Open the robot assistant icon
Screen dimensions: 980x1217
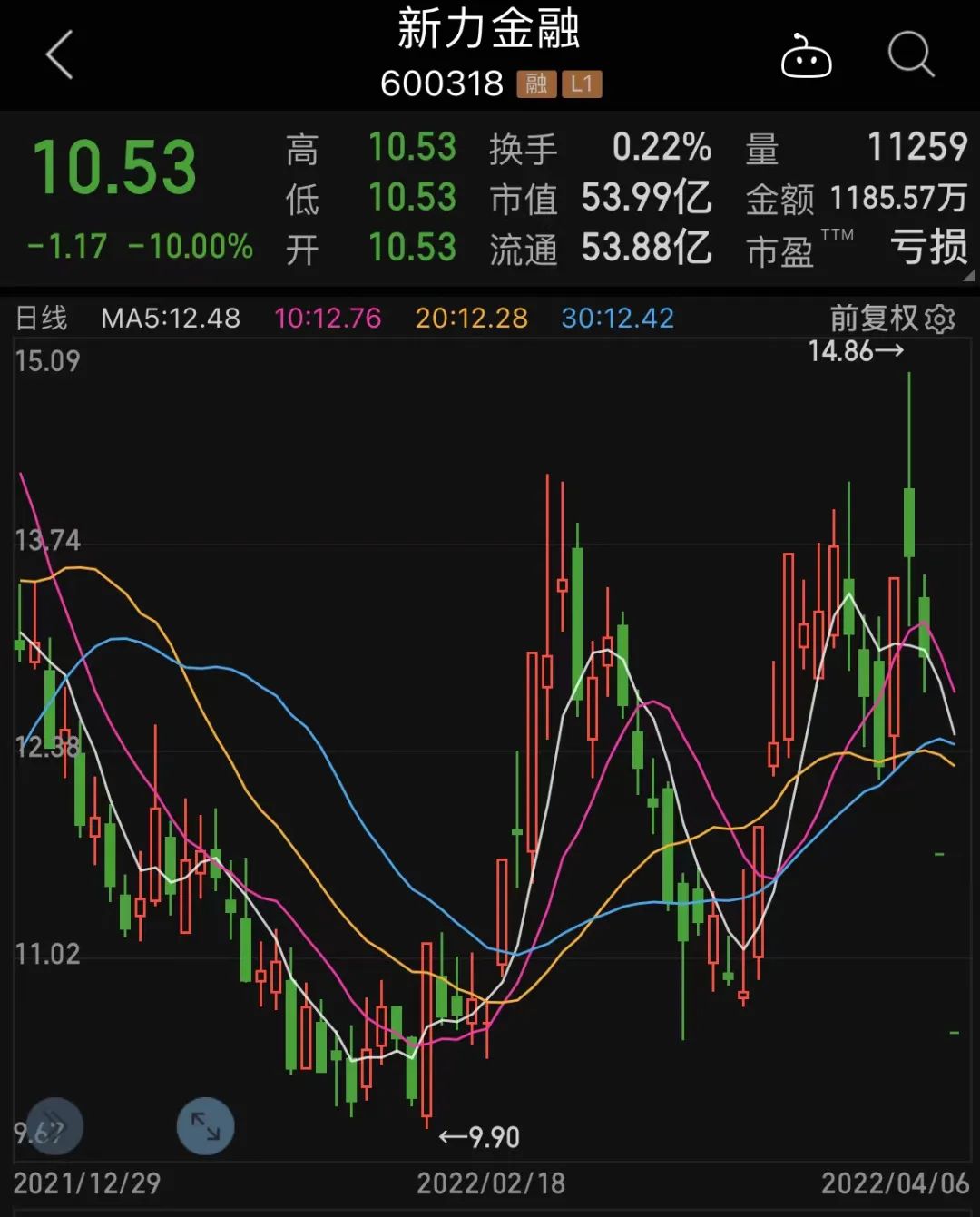click(x=806, y=57)
